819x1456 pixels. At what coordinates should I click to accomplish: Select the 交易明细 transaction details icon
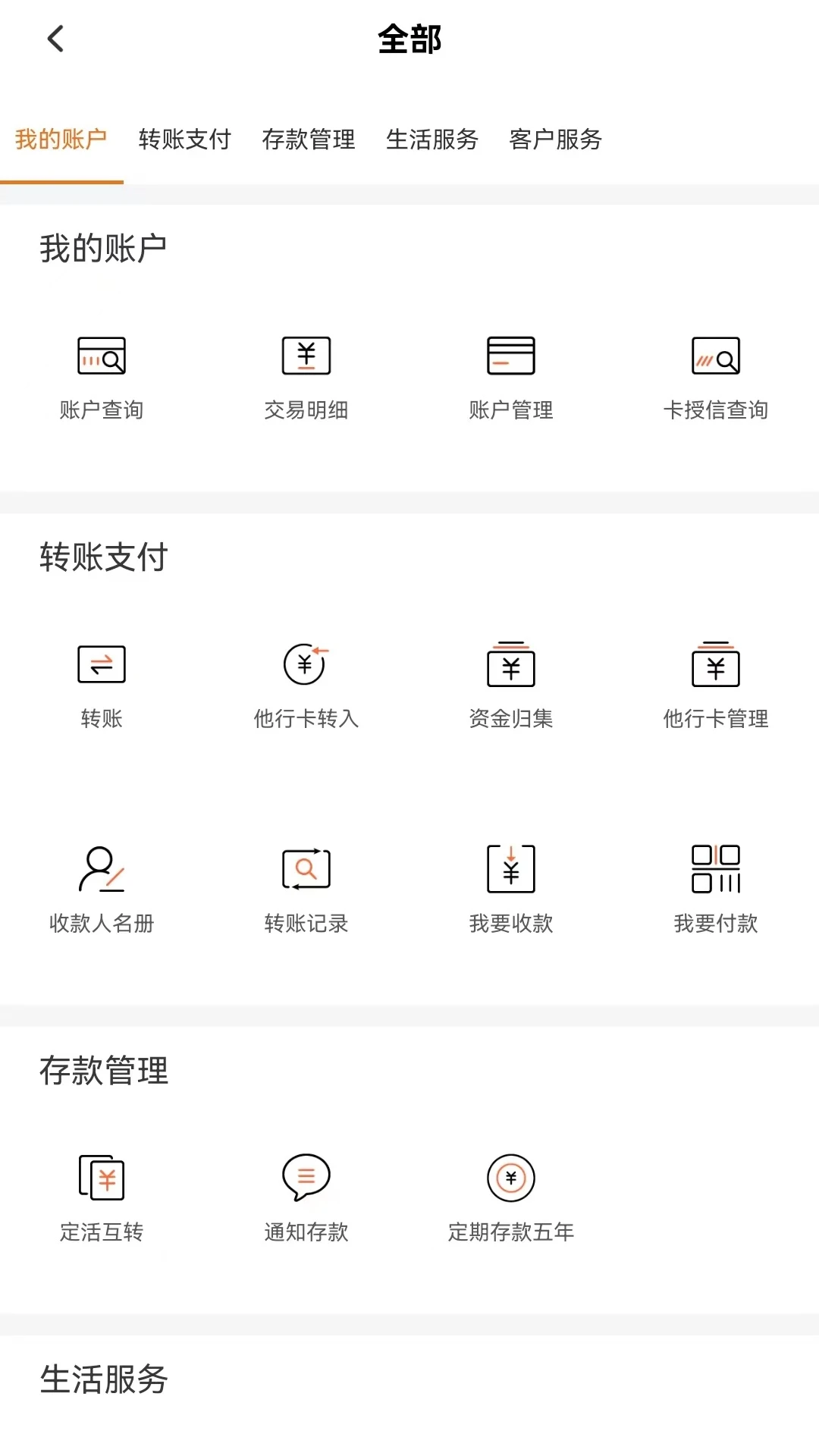click(306, 372)
